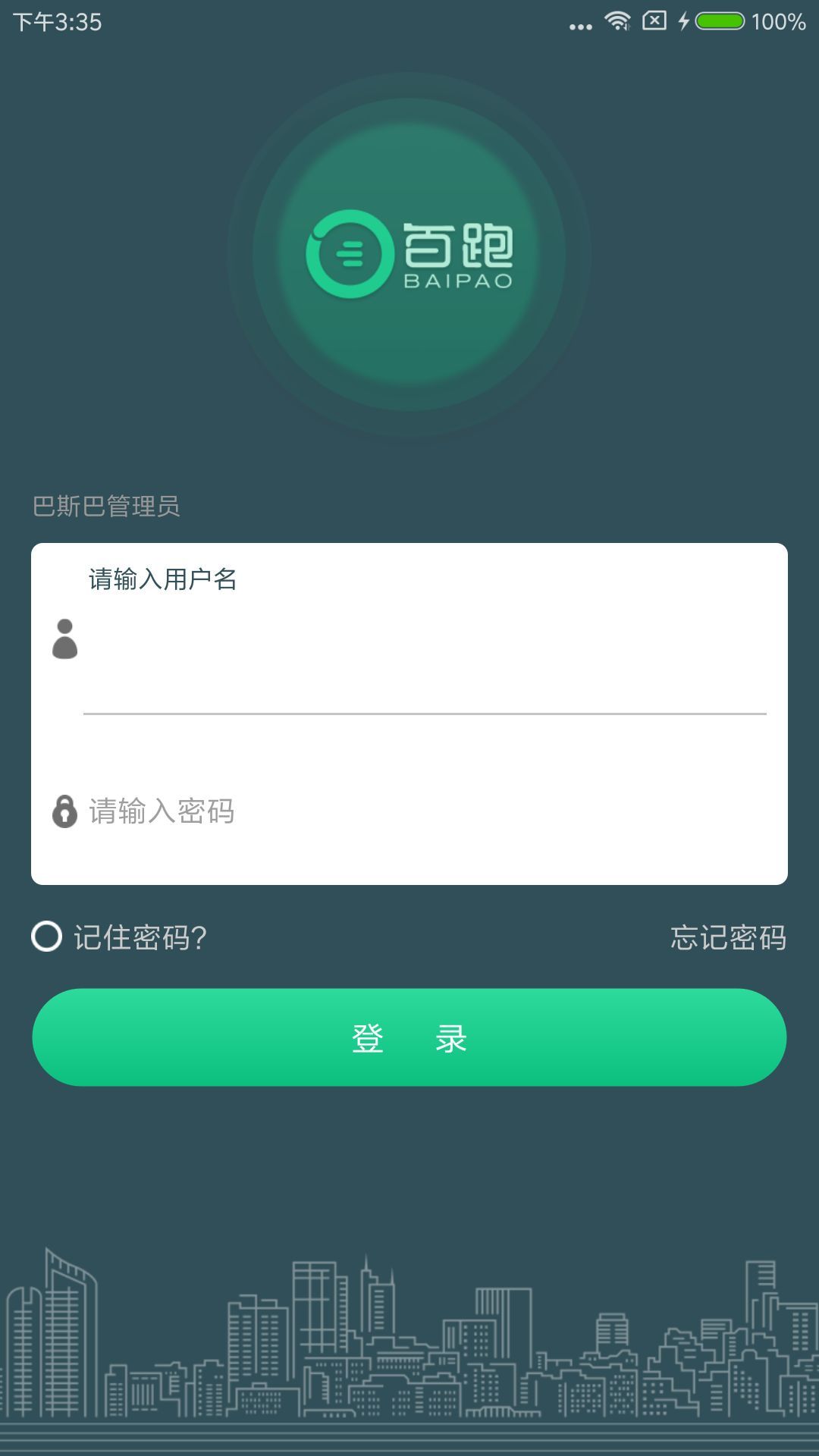Enable the 记住密码 remember password option
The image size is (819, 1456).
click(47, 937)
